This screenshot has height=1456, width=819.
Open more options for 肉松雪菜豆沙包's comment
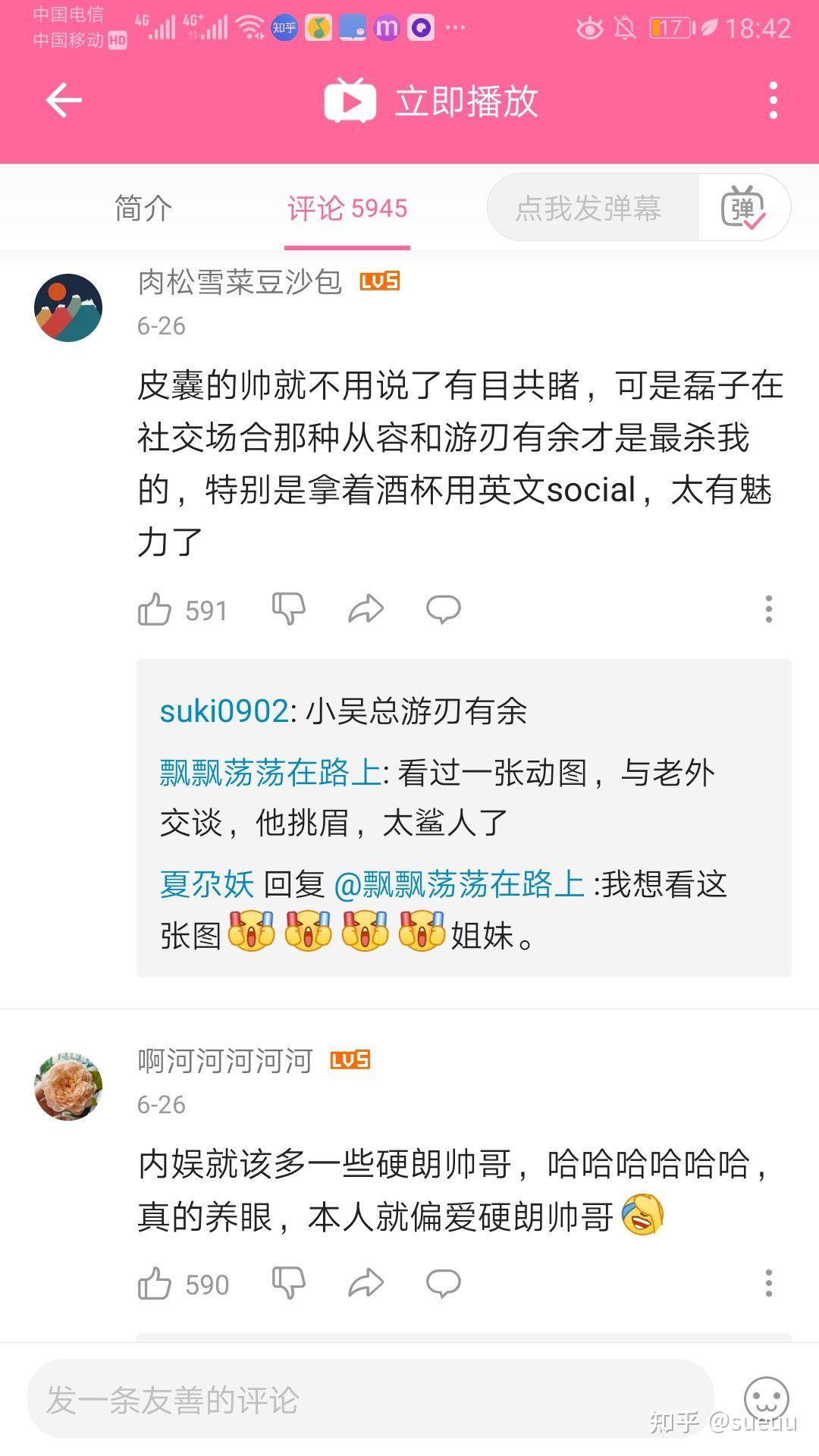768,609
